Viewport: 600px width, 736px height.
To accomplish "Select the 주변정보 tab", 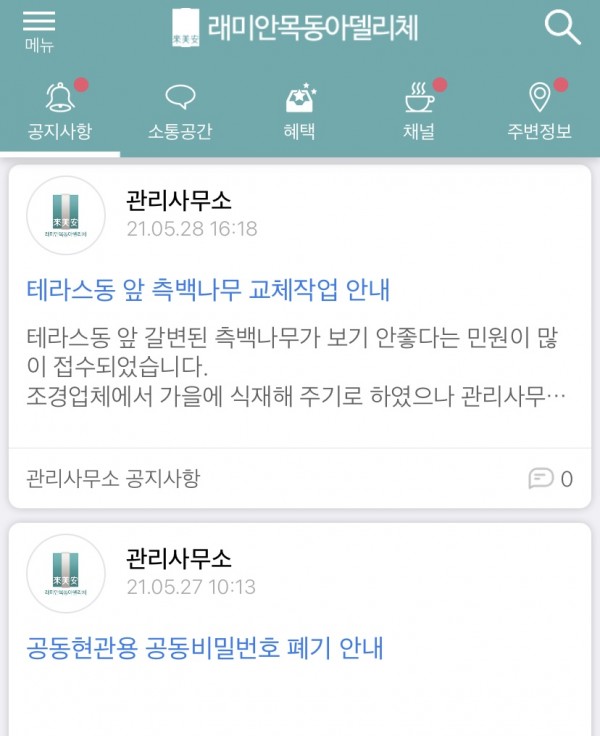I will click(539, 113).
